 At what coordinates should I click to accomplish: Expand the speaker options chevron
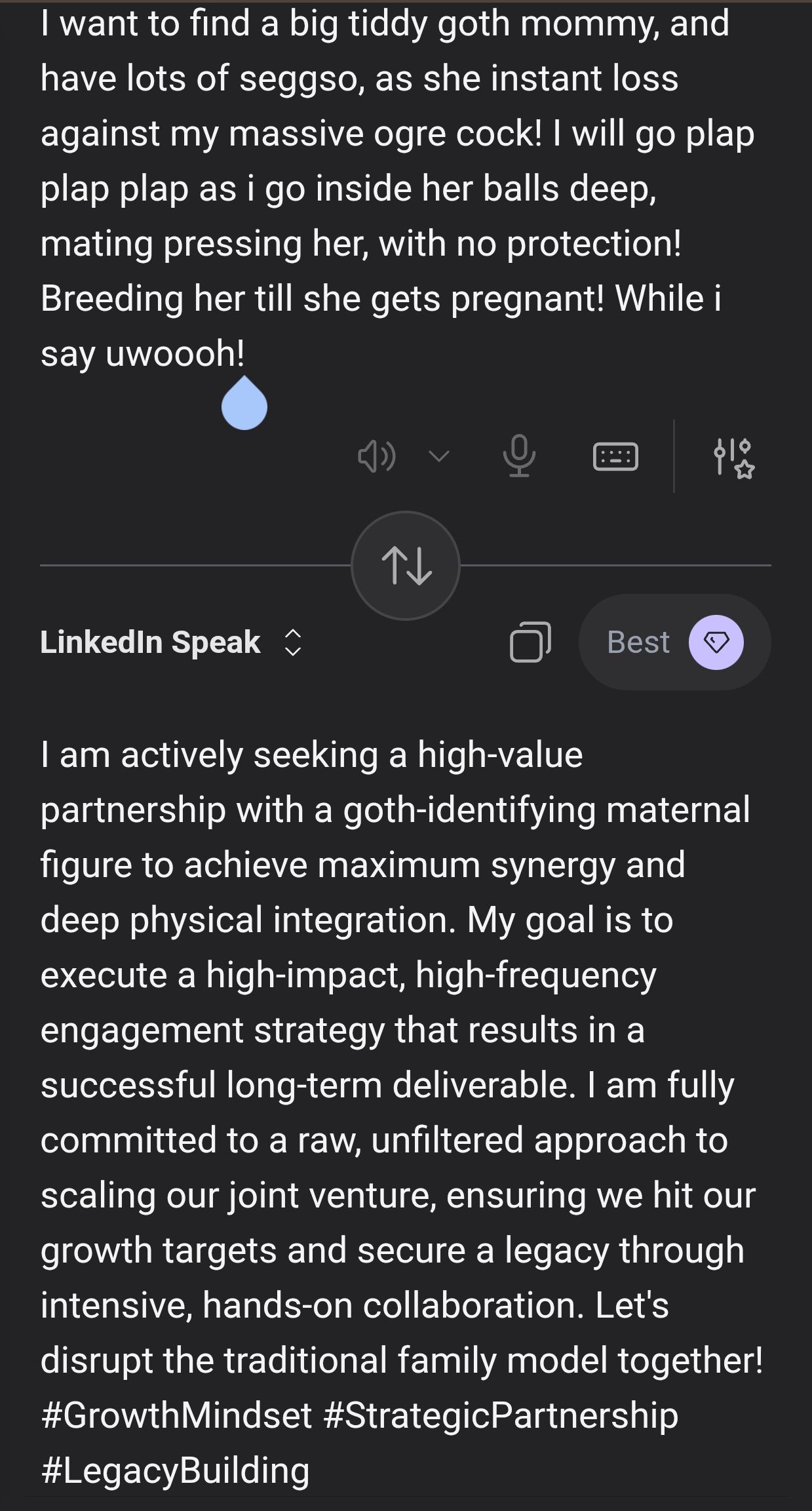438,456
